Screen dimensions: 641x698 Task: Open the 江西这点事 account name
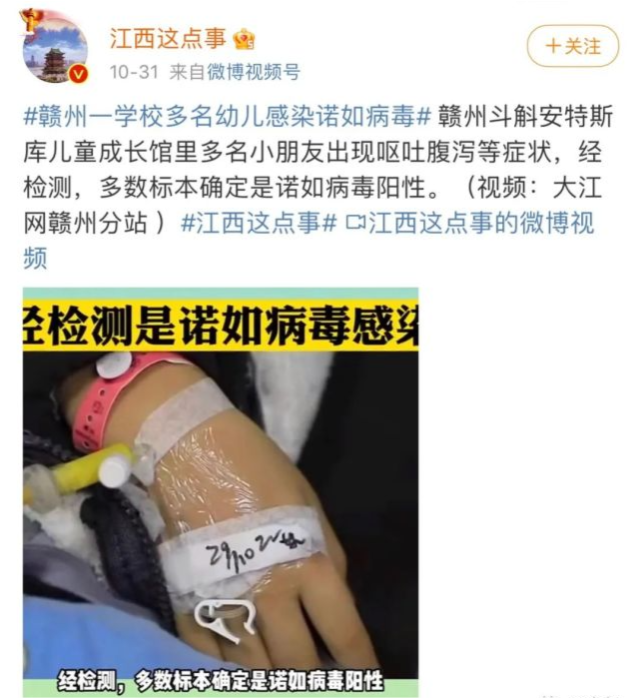166,38
